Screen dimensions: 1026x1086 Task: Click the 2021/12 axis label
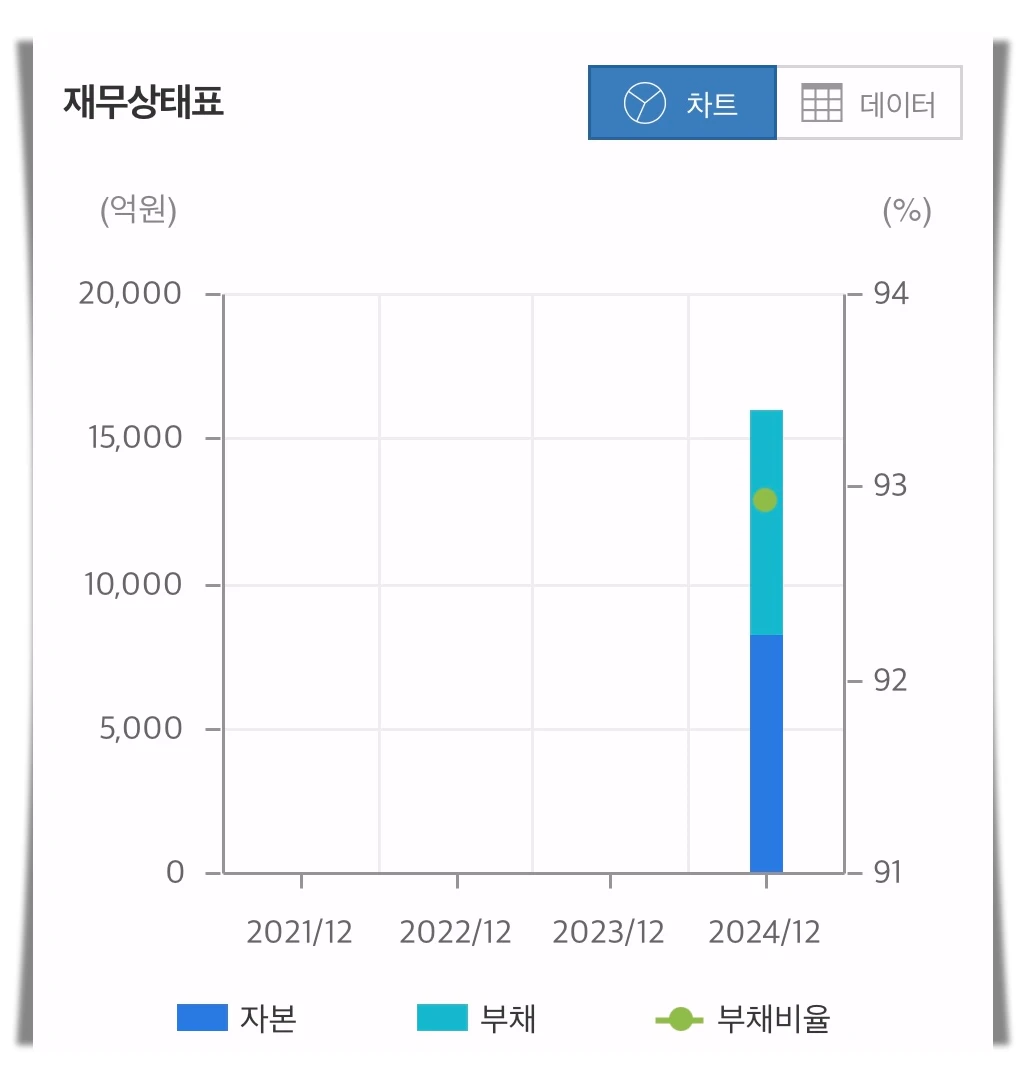tap(299, 932)
